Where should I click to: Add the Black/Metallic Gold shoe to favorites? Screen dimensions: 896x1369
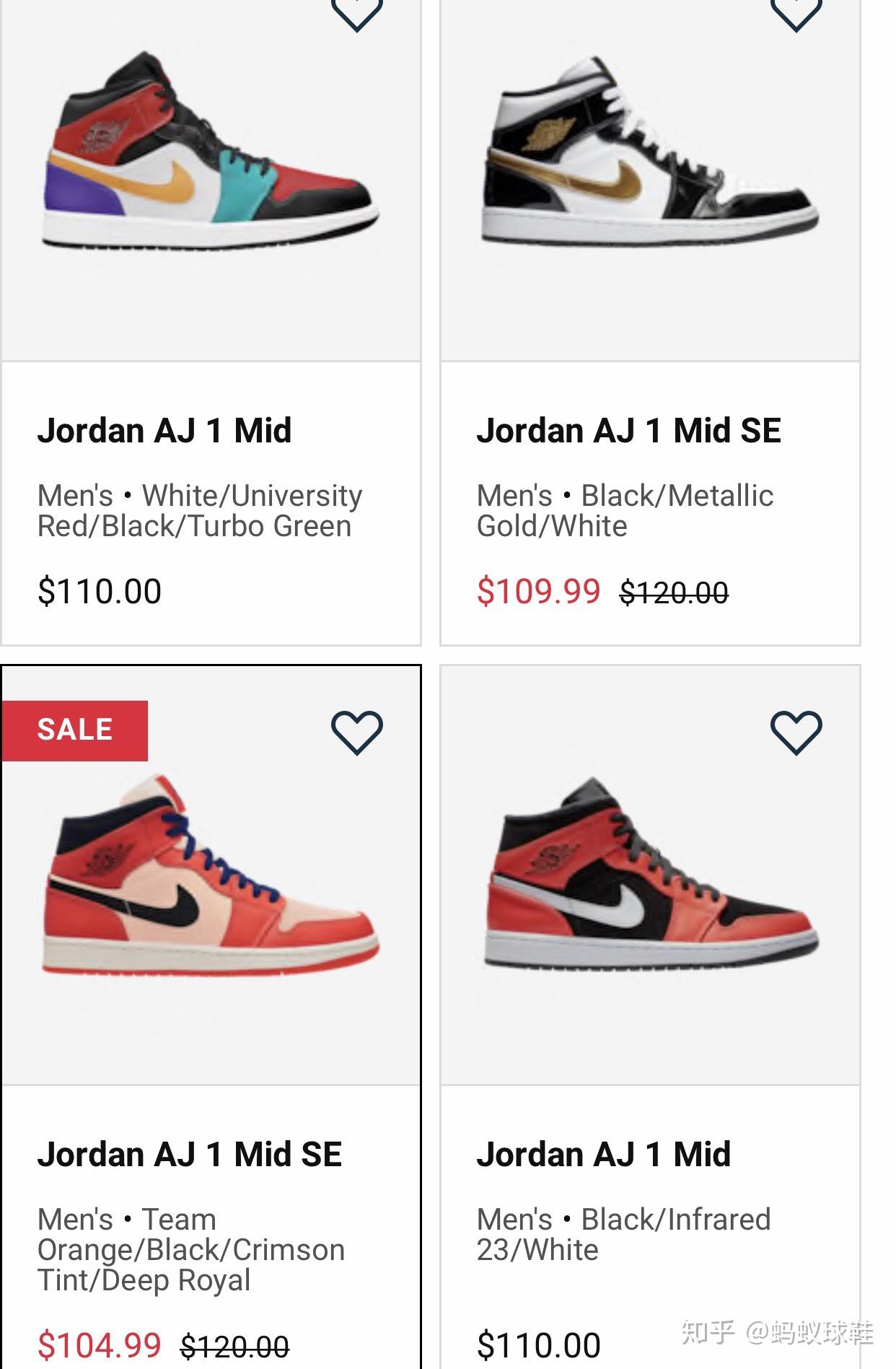[796, 12]
